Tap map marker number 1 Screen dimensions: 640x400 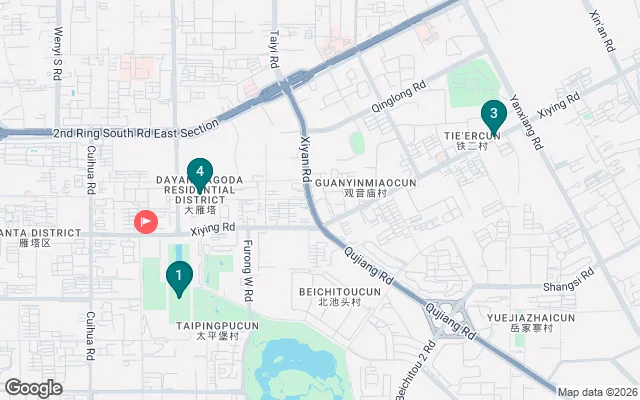coord(179,275)
